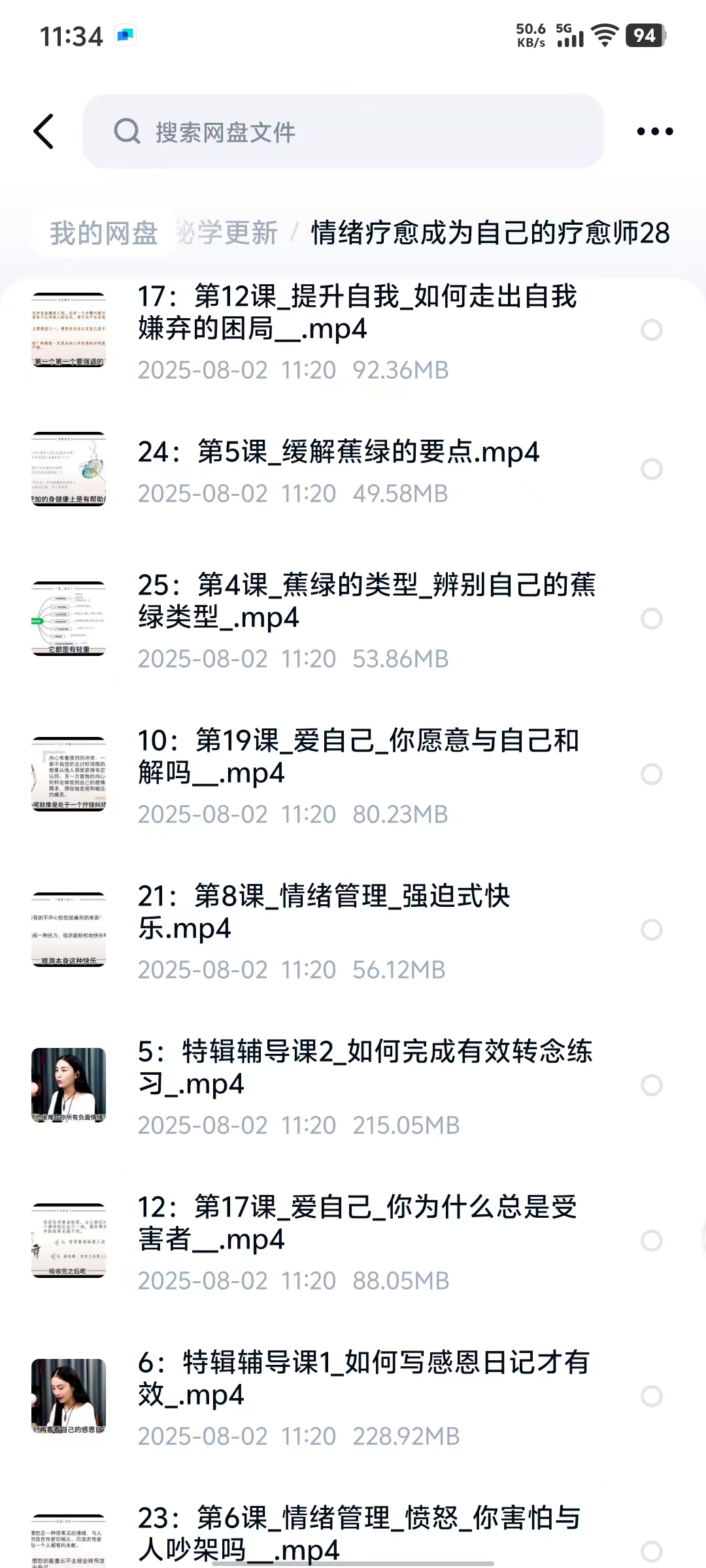The height and width of the screenshot is (1568, 706).
Task: Tick the checkbox for 10: 第19课 file
Action: [651, 774]
